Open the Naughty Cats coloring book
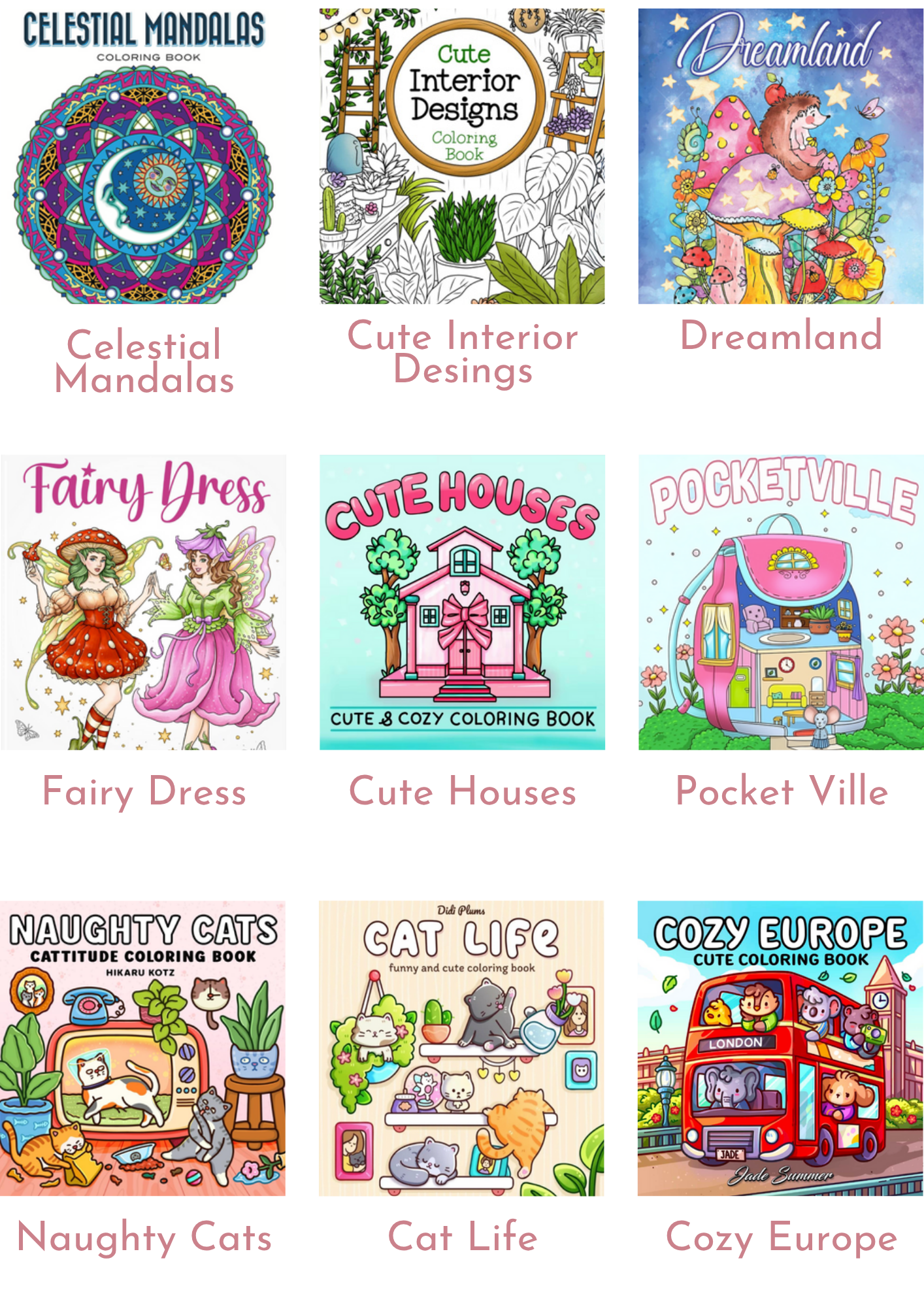924x1307 pixels. click(143, 1048)
